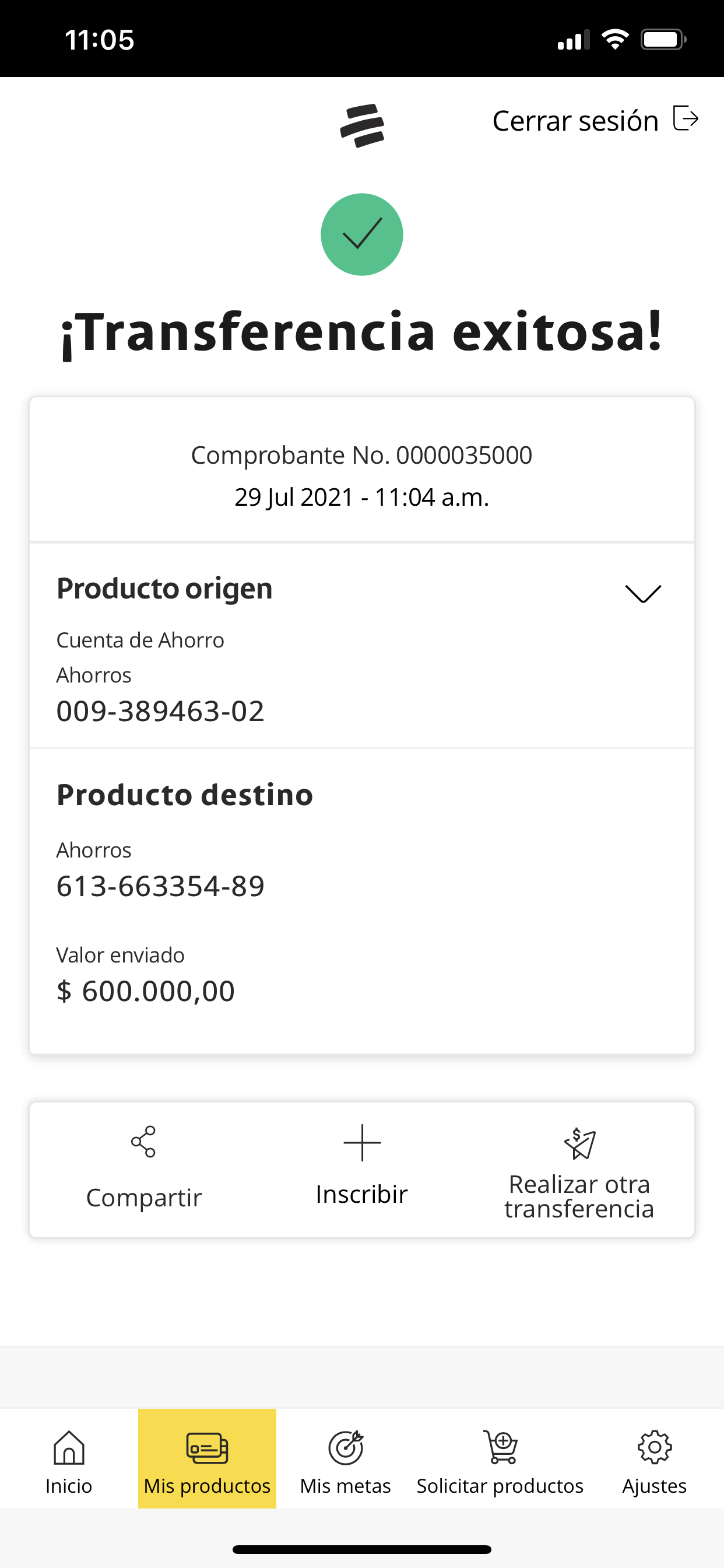The image size is (724, 1568).
Task: Open the Mis productos tab
Action: pyautogui.click(x=207, y=1459)
